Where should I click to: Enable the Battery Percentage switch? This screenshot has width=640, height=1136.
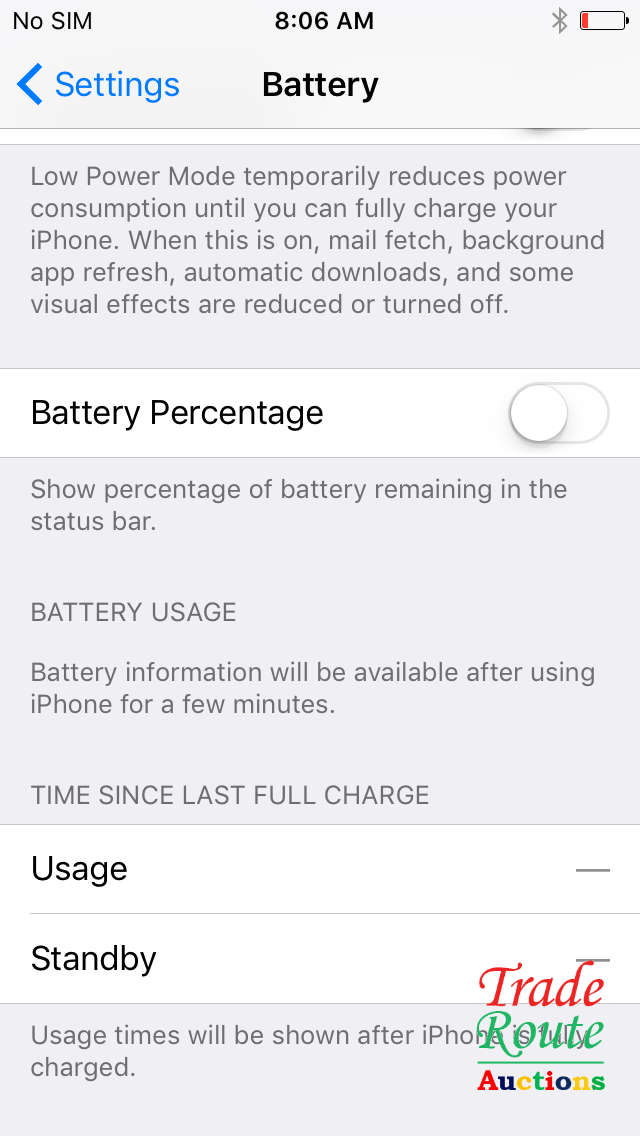[558, 413]
